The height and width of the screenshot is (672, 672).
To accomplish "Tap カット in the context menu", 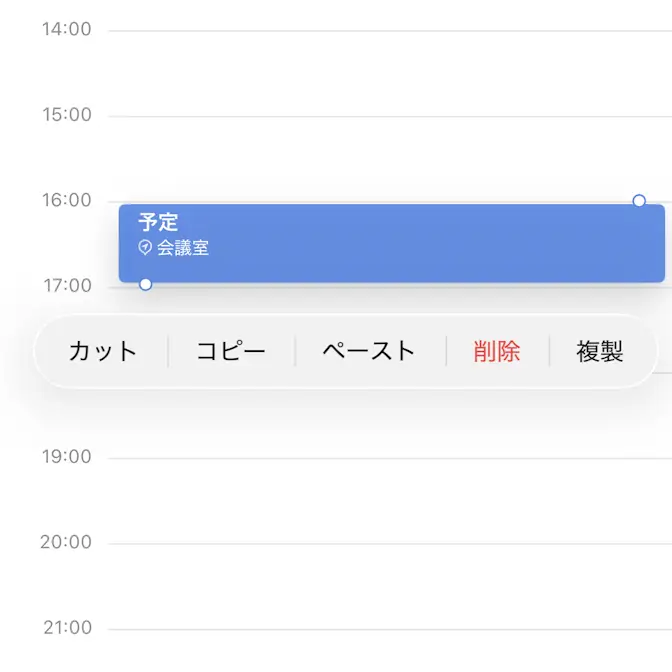I will (x=102, y=351).
